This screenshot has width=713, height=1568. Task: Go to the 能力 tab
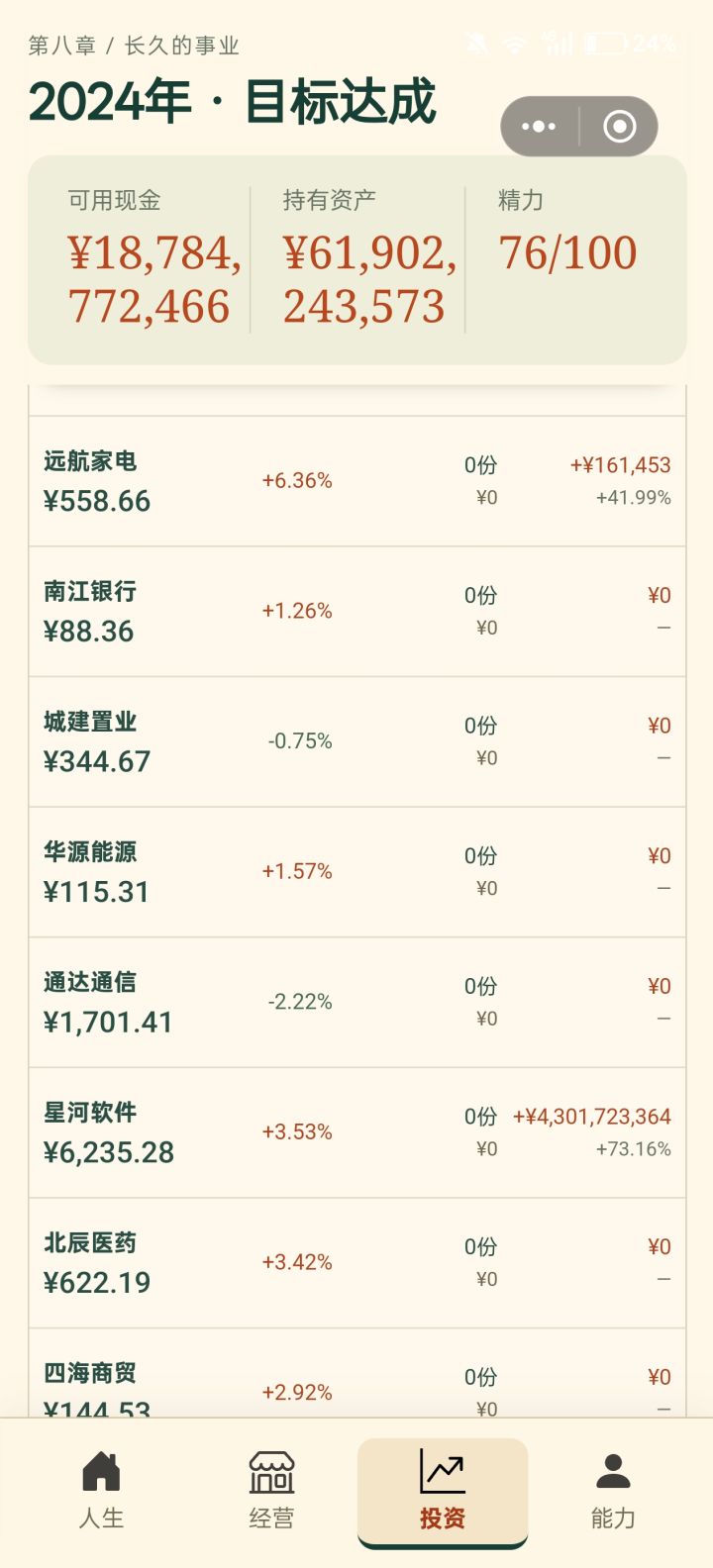613,1491
